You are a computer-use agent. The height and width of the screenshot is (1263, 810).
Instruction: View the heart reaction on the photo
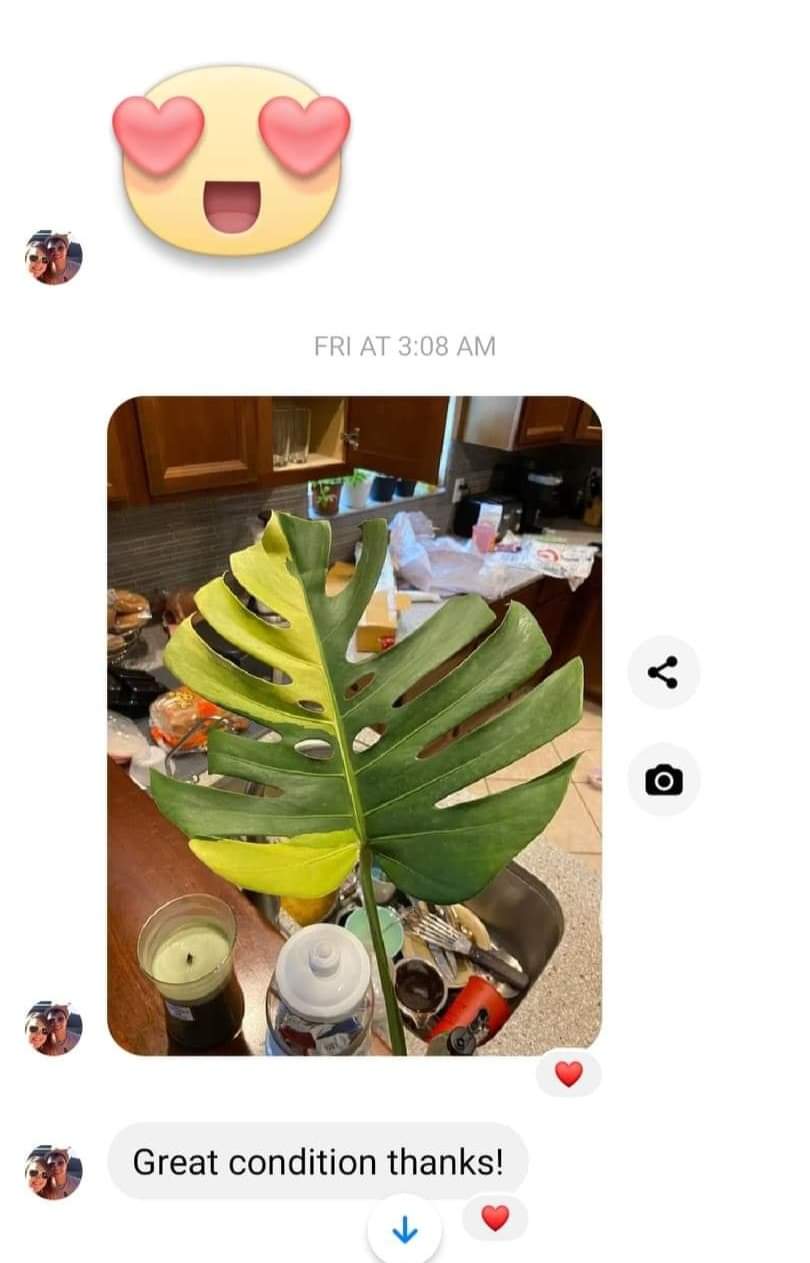coord(568,1074)
